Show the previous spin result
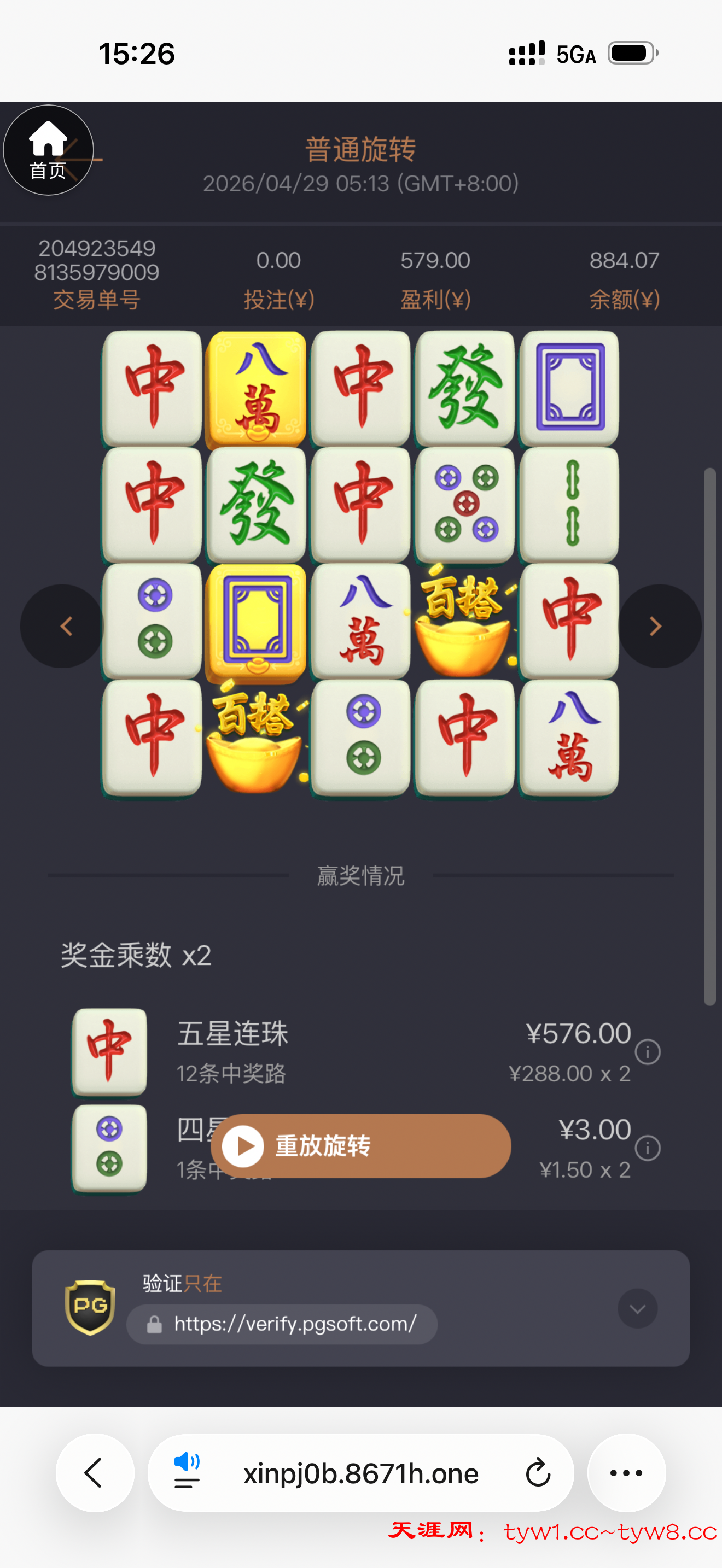The height and width of the screenshot is (1568, 722). pyautogui.click(x=63, y=626)
